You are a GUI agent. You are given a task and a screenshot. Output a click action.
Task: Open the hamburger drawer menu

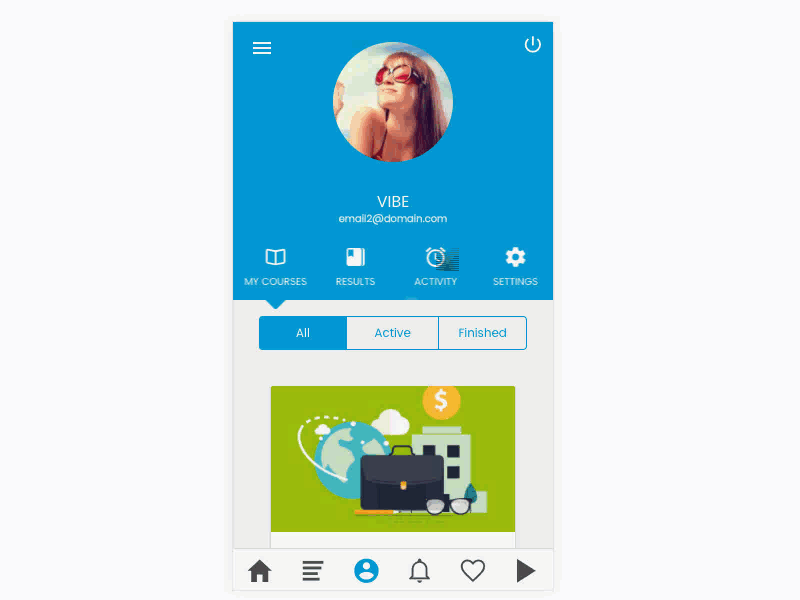(262, 48)
